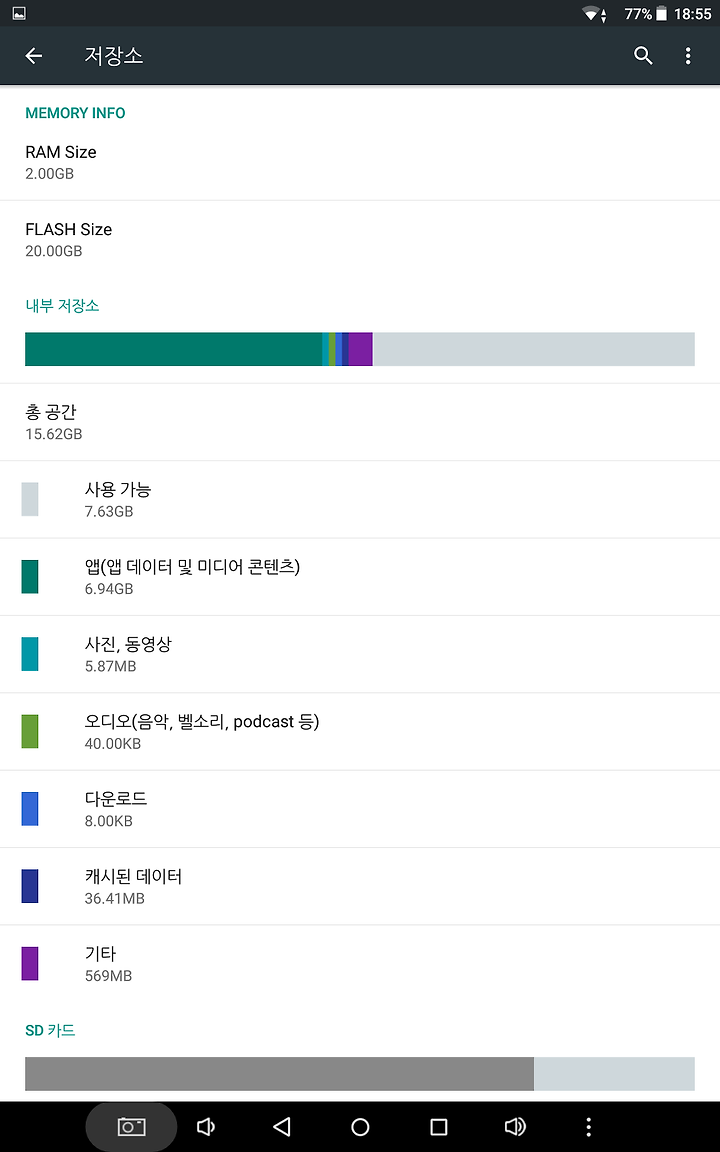Open the navigation bar three-dot menu
Image resolution: width=720 pixels, height=1152 pixels.
point(588,1126)
